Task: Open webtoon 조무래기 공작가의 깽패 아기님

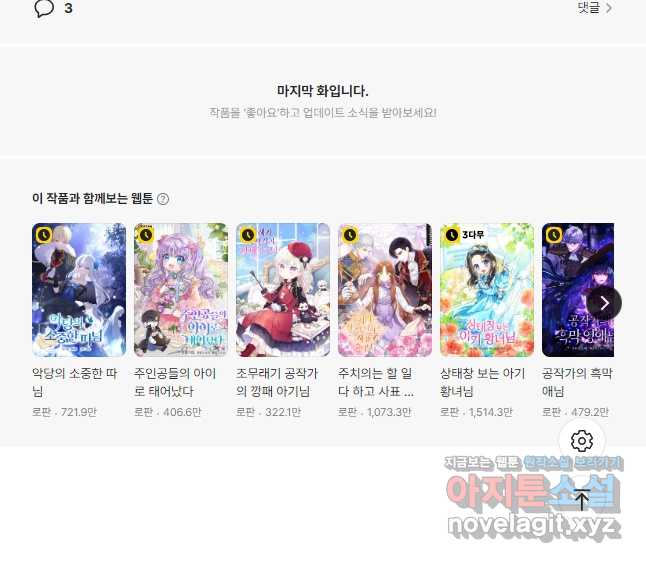Action: pos(283,290)
